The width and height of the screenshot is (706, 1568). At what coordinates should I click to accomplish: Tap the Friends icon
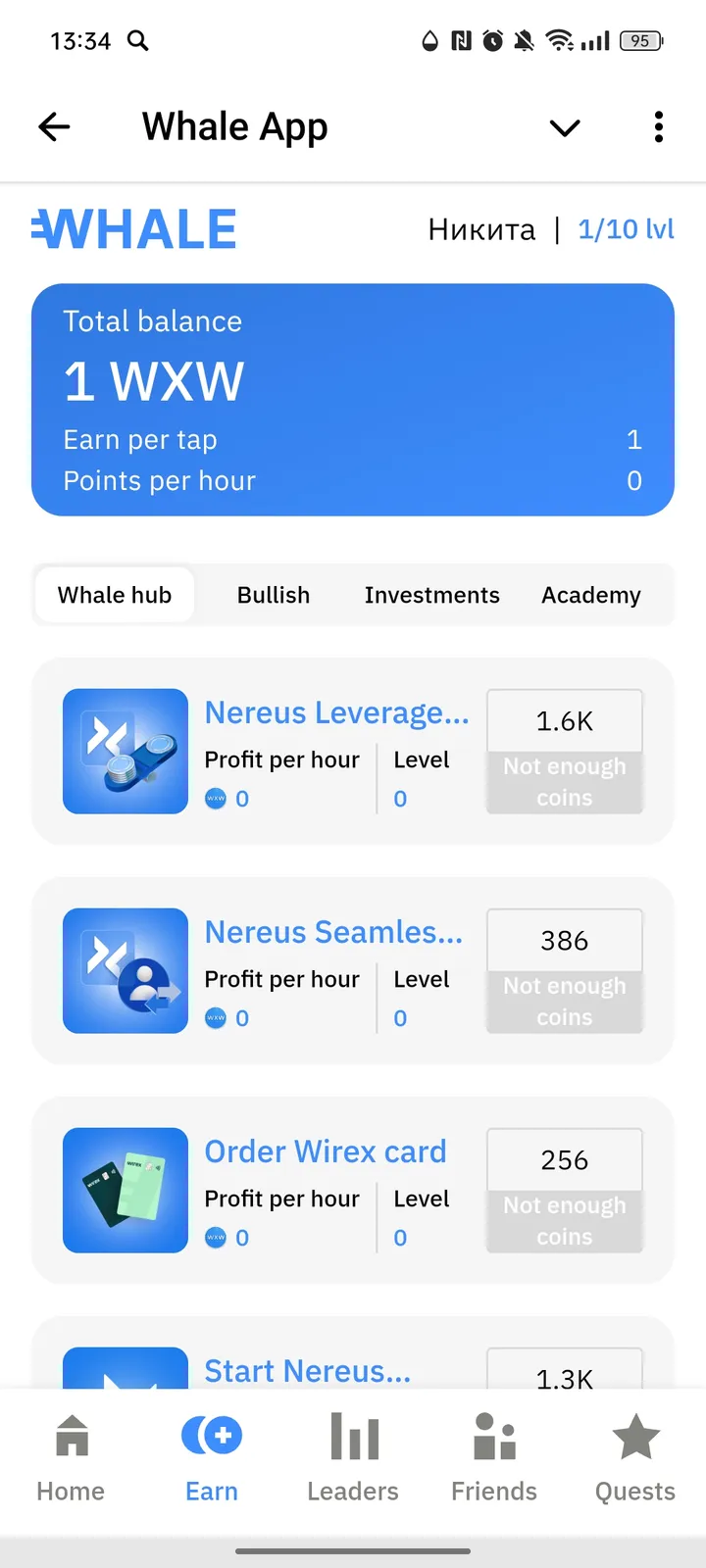pyautogui.click(x=493, y=1437)
